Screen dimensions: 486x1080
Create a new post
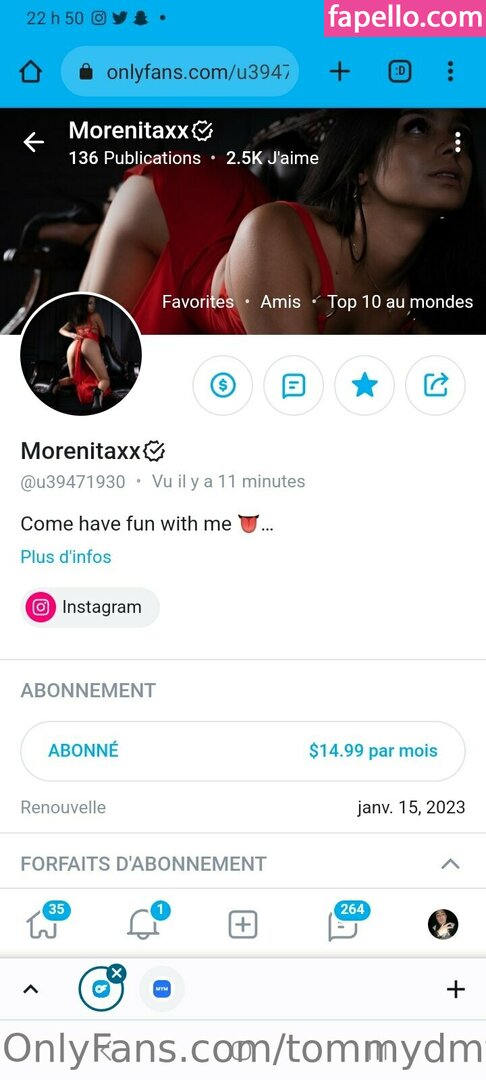click(x=243, y=924)
